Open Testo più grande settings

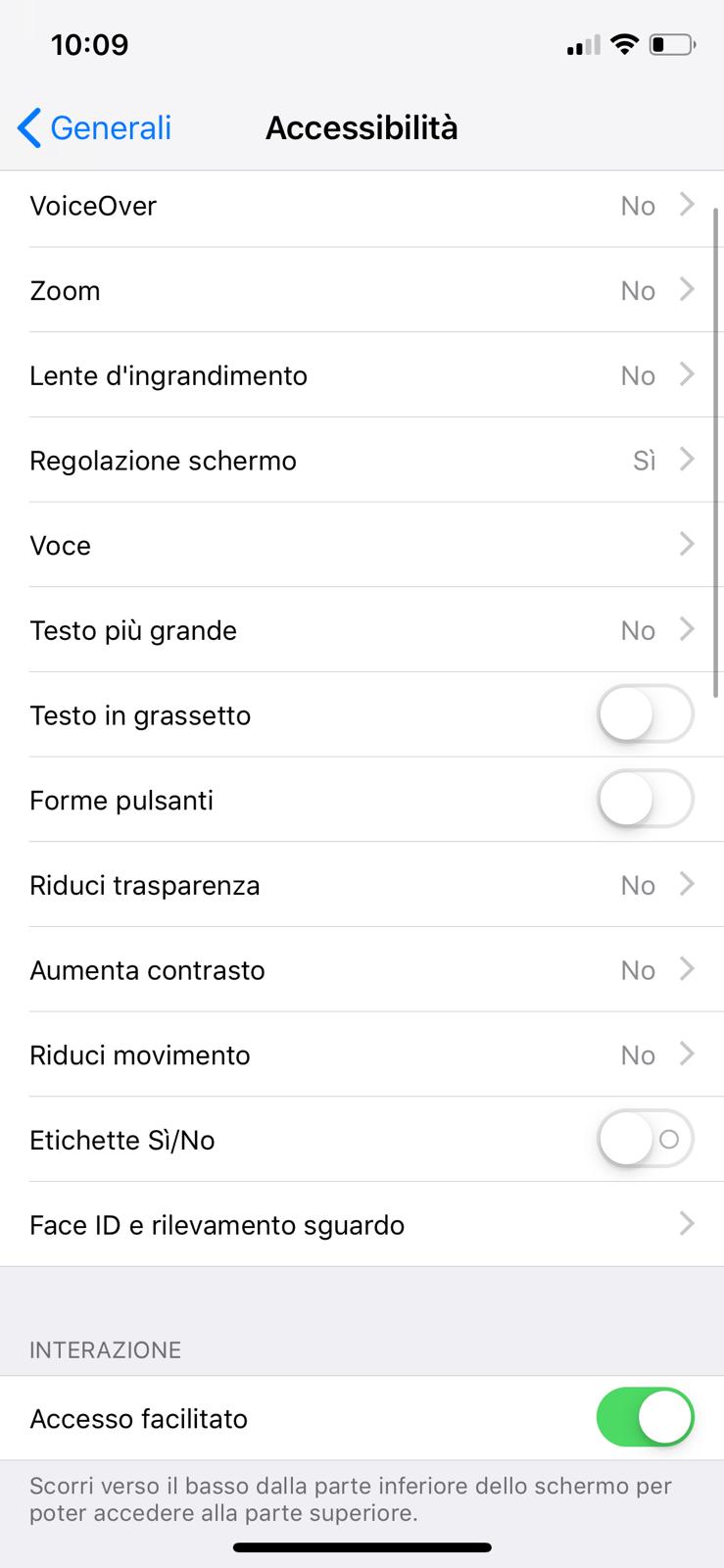362,630
